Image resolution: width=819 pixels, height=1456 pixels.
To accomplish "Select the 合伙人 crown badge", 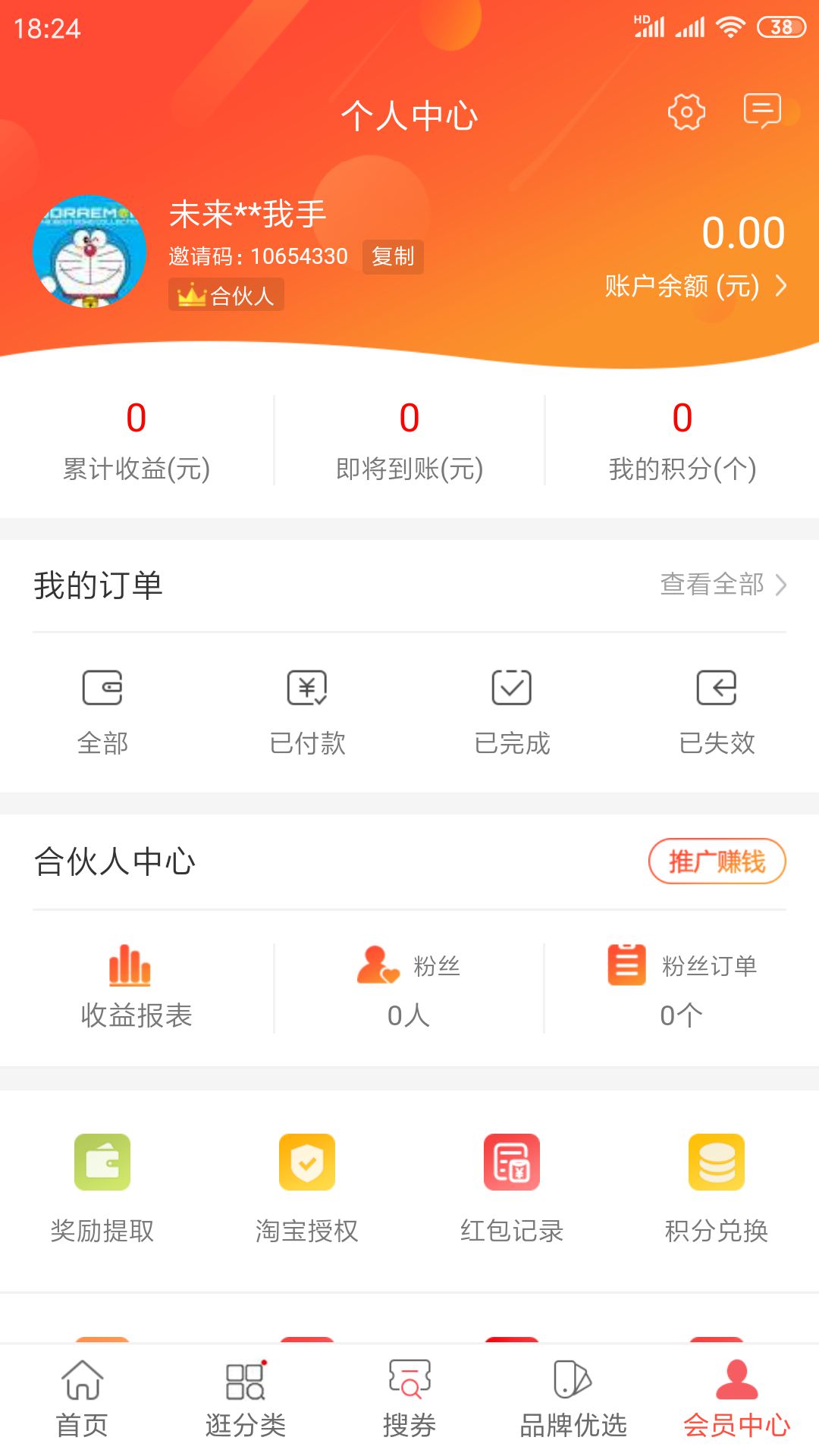I will 225,295.
